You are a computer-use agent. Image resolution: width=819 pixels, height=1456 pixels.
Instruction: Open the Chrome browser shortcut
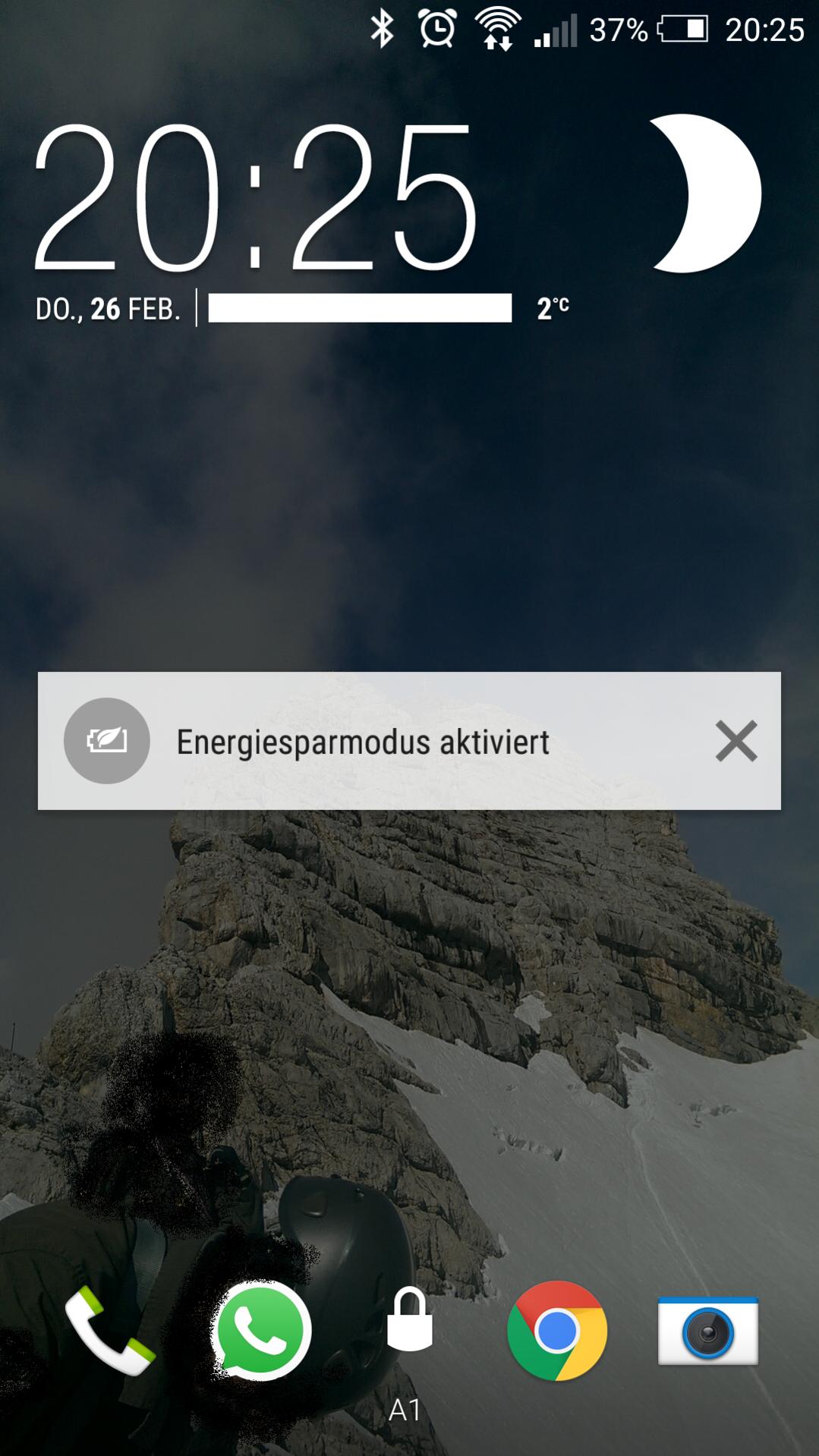click(x=557, y=1331)
